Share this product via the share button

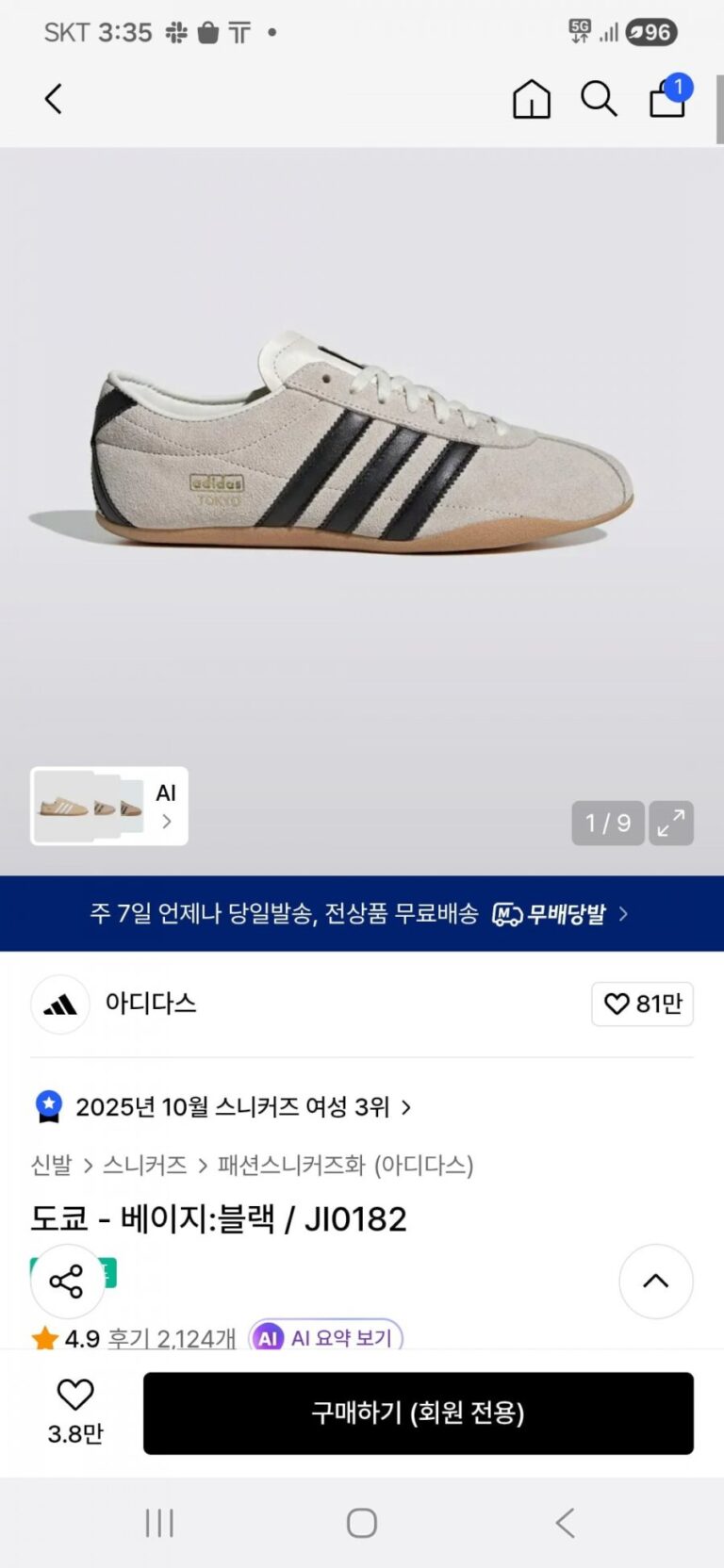pos(67,1281)
